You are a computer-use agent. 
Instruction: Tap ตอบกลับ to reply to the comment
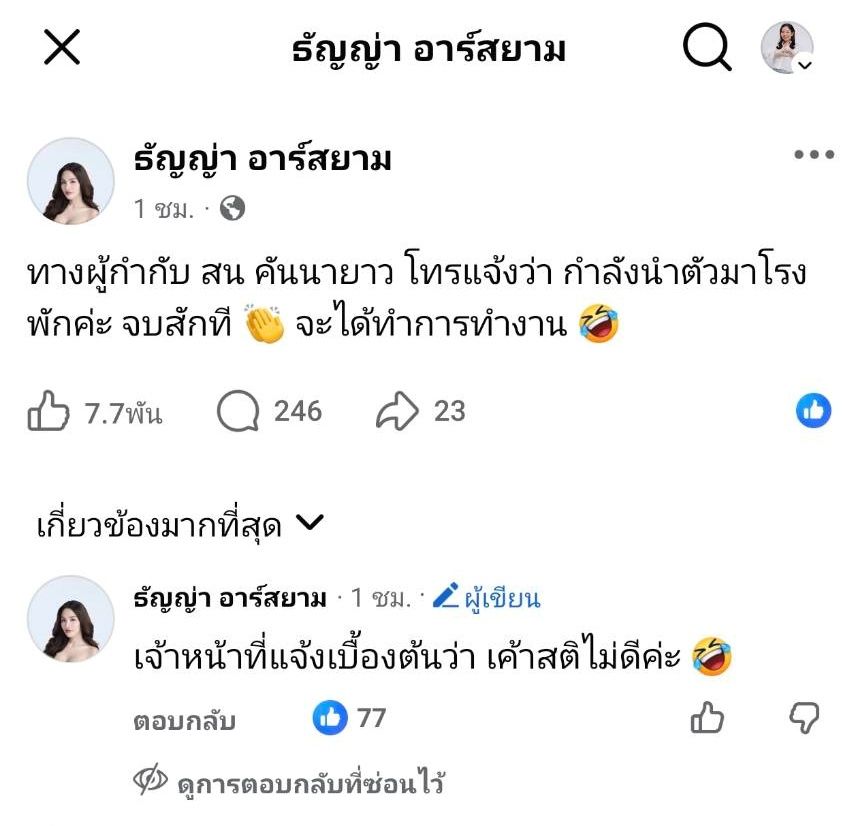click(x=184, y=720)
